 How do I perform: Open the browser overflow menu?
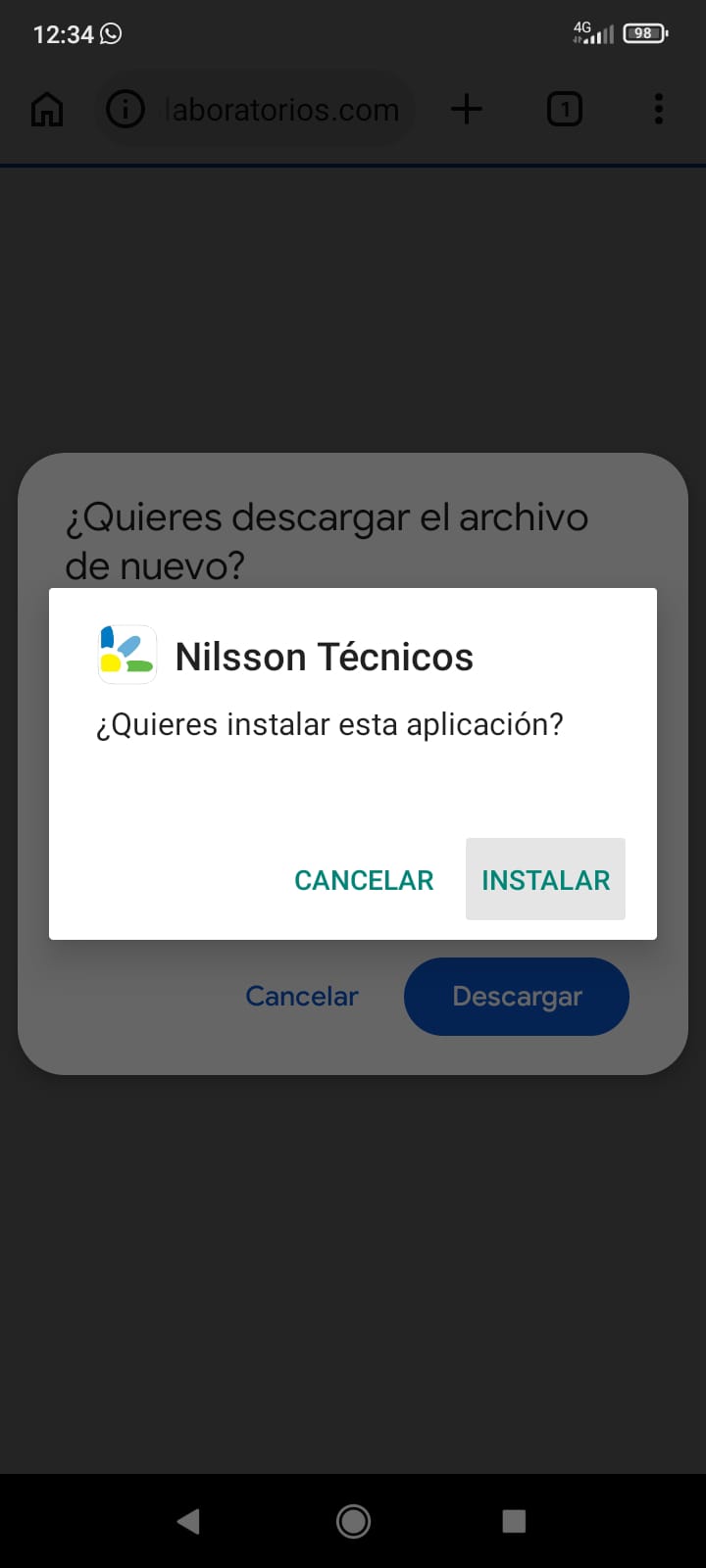(658, 109)
